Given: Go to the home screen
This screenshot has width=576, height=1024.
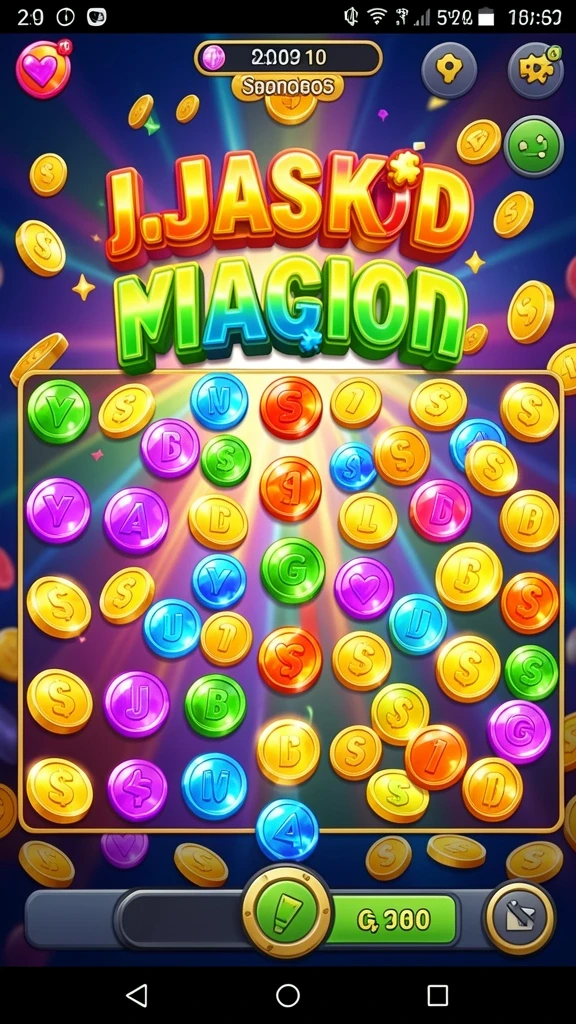Looking at the screenshot, I should 288,995.
